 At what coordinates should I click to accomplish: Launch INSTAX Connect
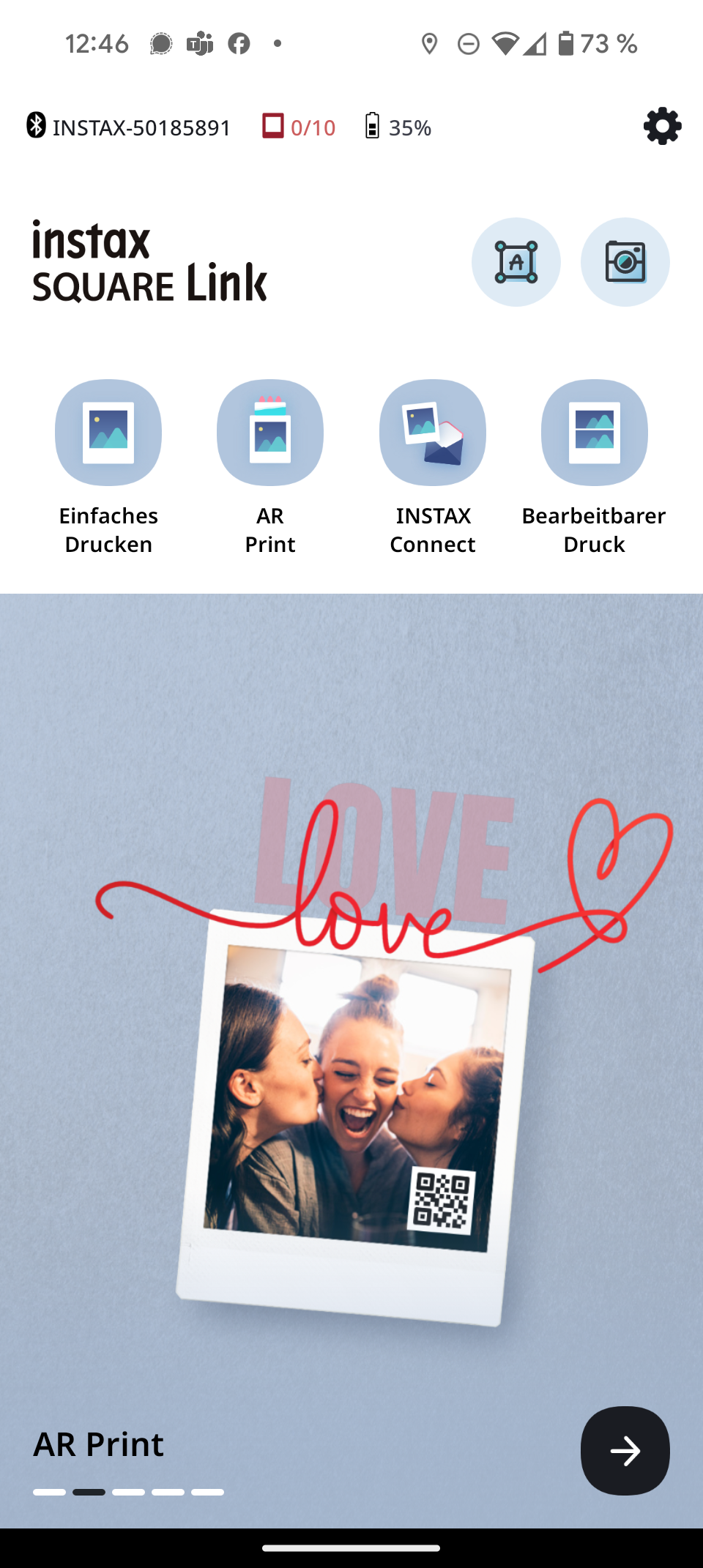pos(432,433)
